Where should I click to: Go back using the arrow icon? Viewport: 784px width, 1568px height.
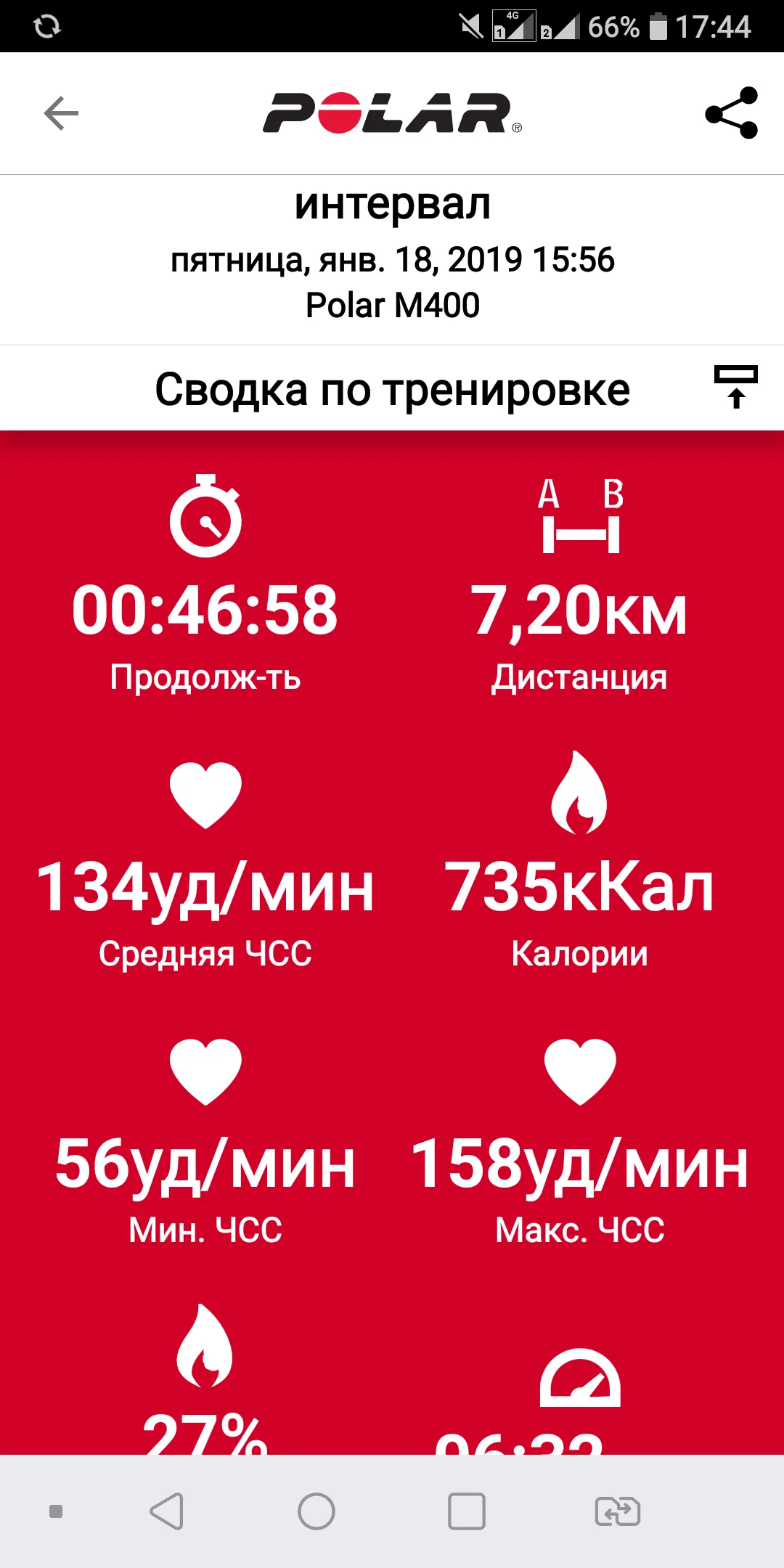[61, 113]
